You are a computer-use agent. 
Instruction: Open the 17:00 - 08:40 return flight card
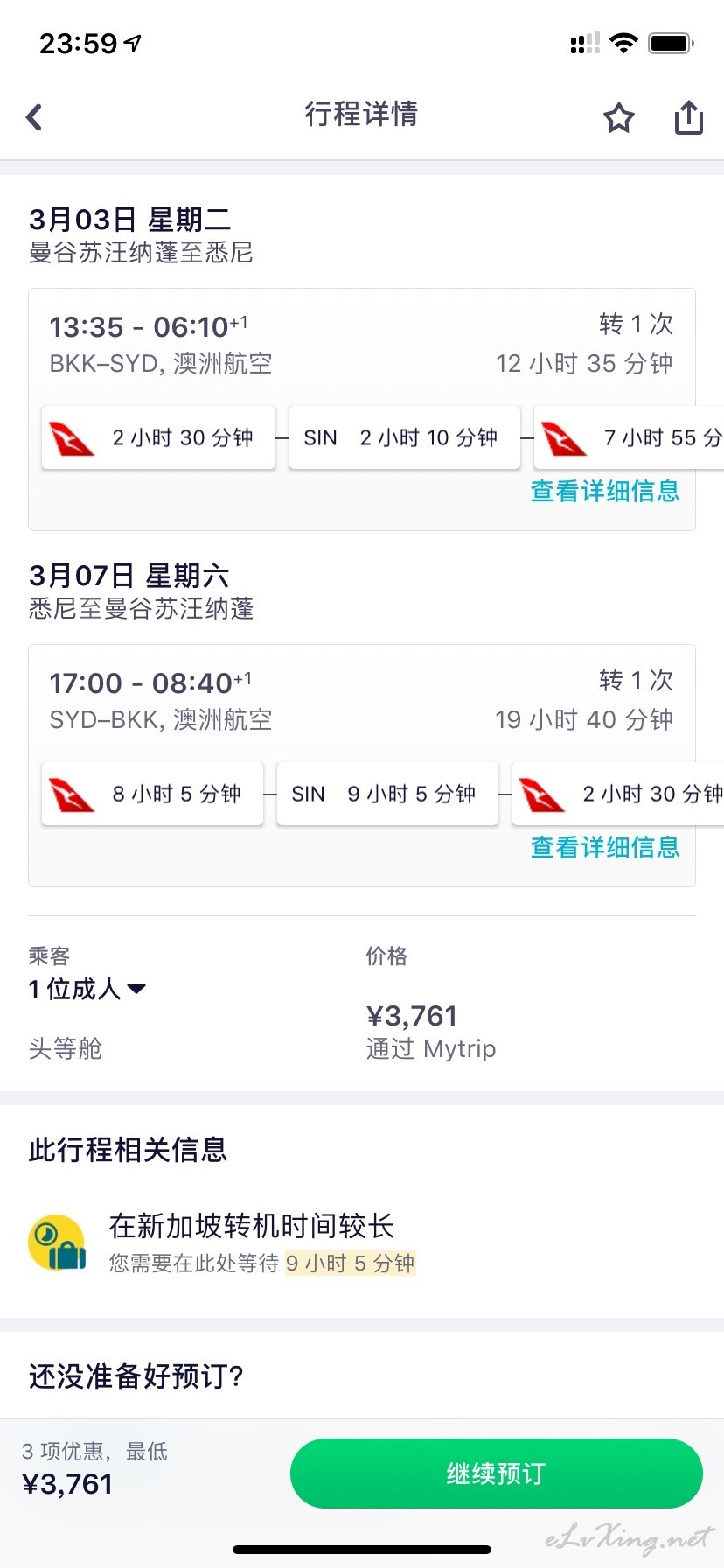(x=362, y=766)
